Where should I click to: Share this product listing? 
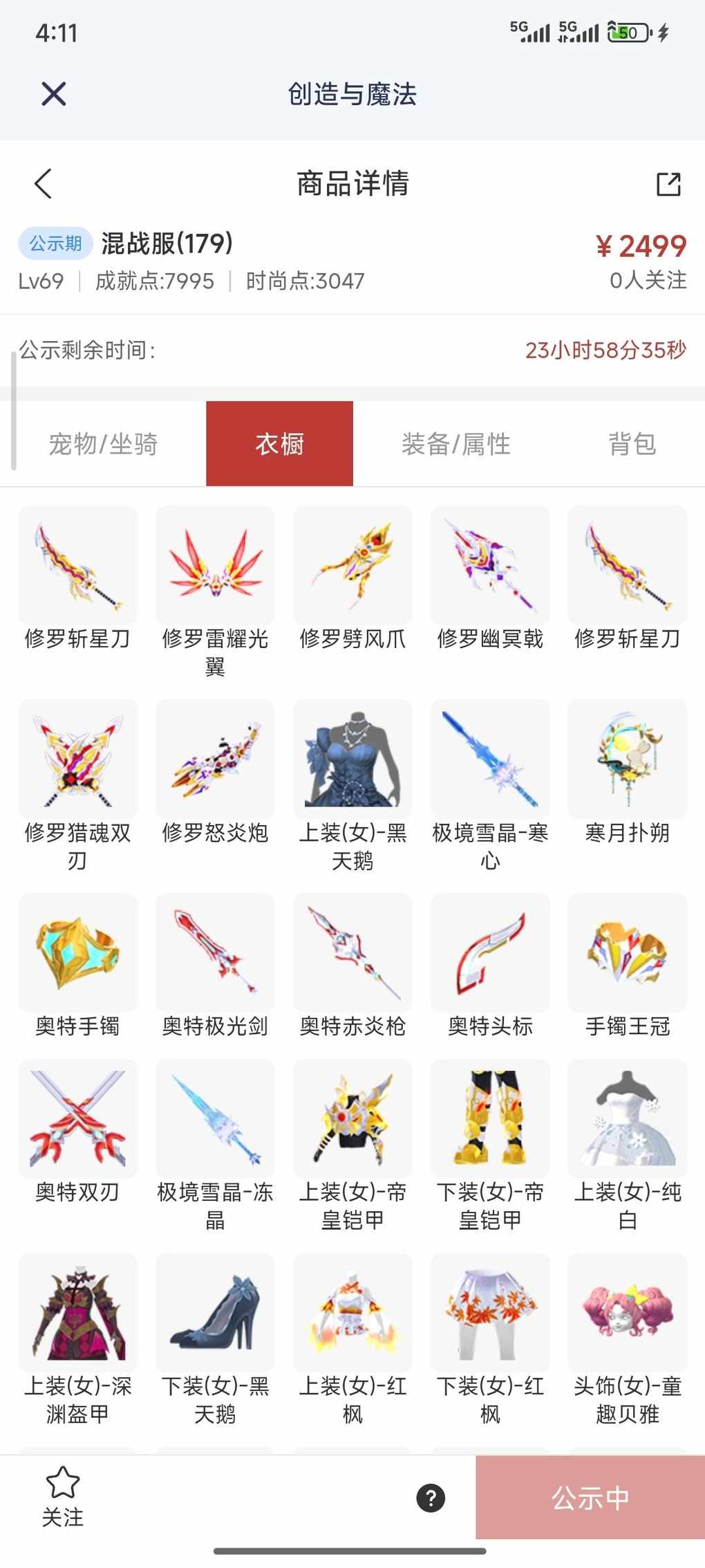[x=668, y=184]
